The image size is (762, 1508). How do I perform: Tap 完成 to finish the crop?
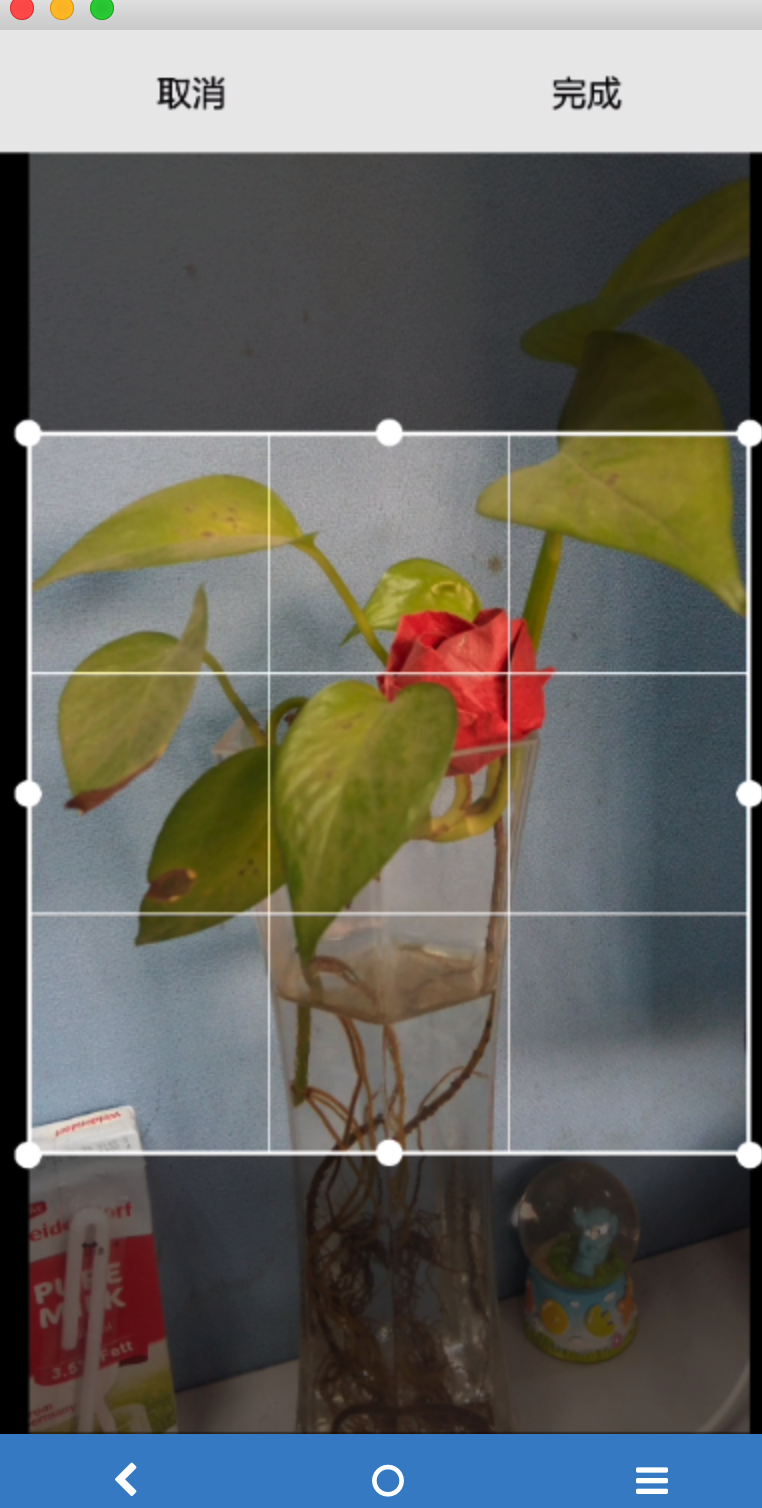click(586, 94)
